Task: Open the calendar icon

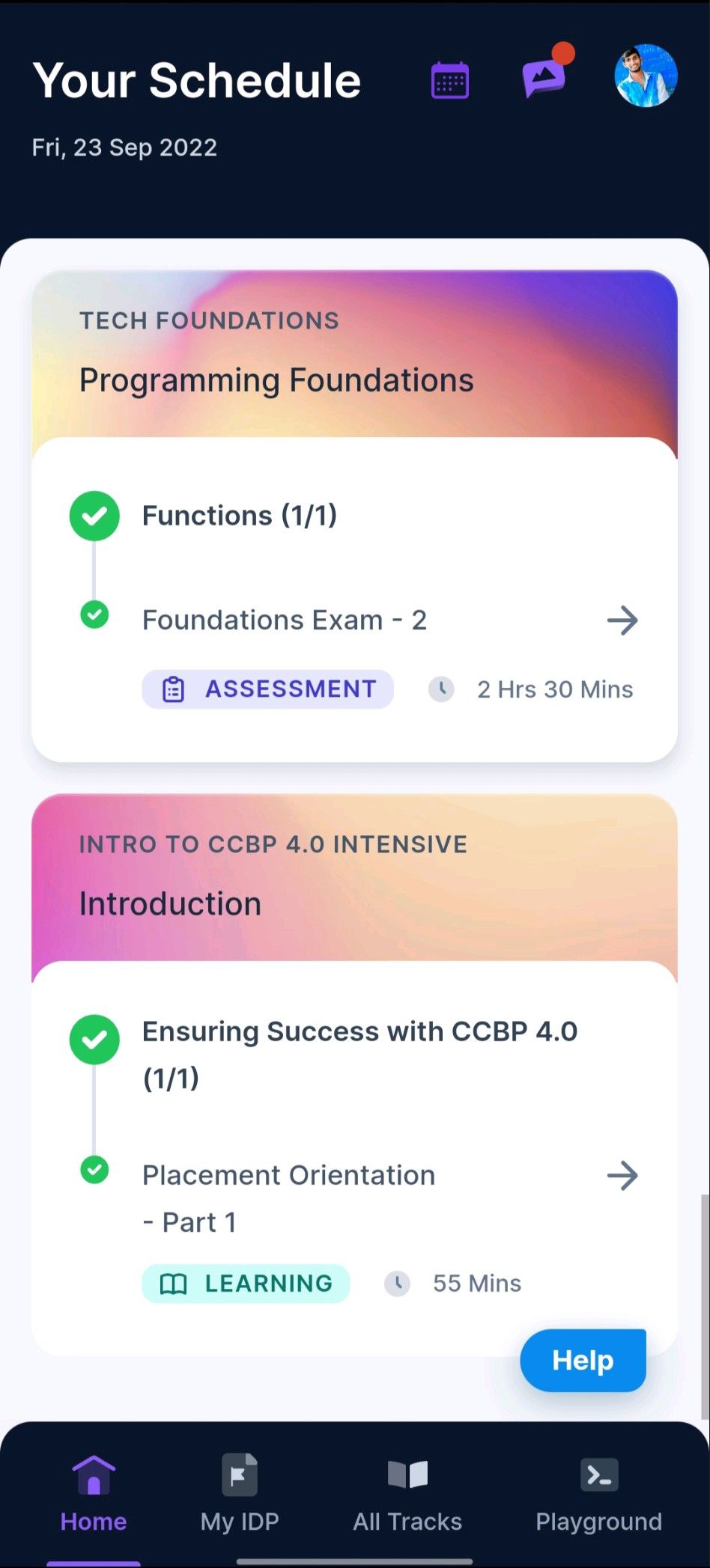Action: pos(450,81)
